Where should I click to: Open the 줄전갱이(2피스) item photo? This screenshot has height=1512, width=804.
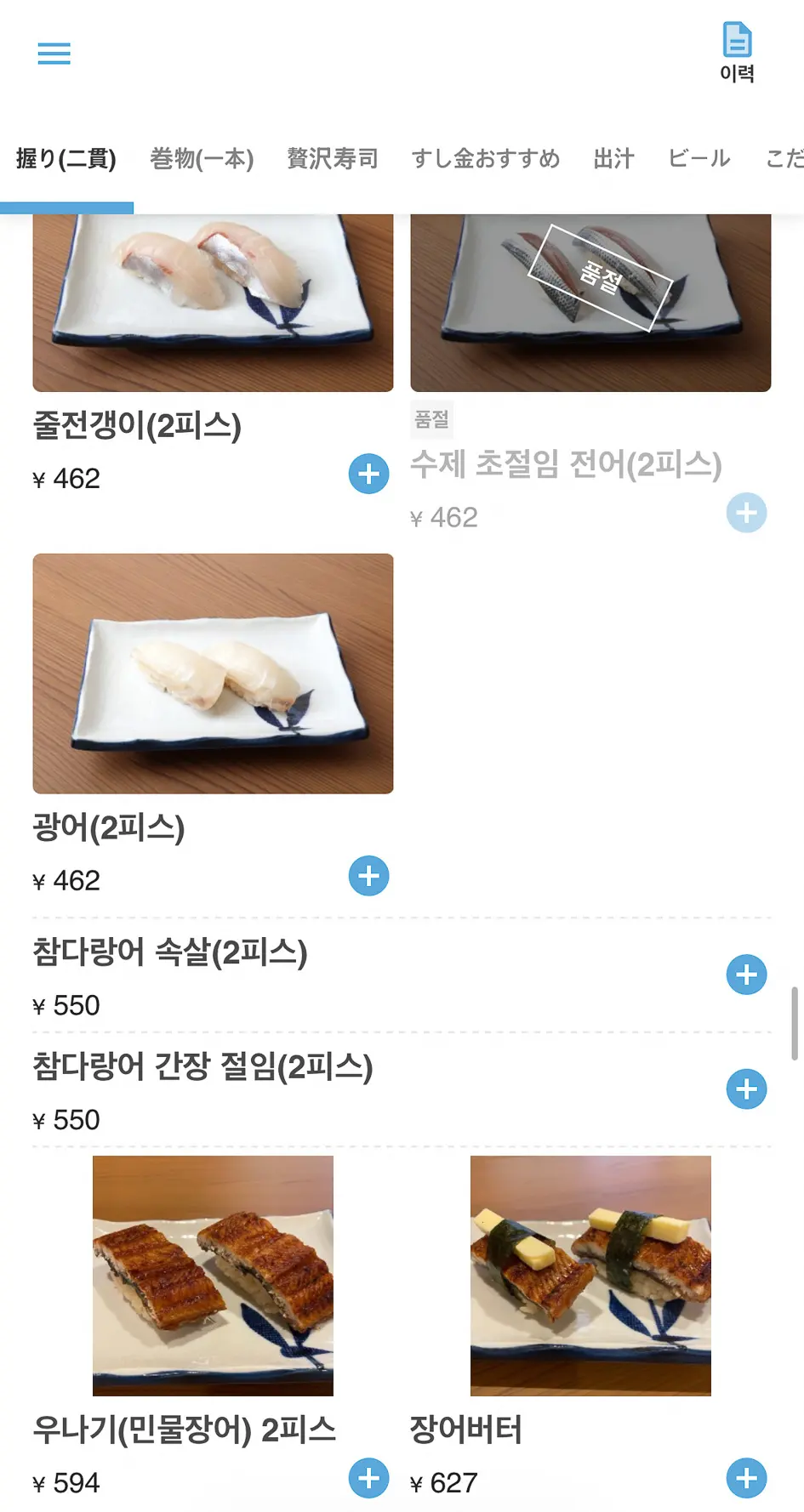[x=213, y=303]
